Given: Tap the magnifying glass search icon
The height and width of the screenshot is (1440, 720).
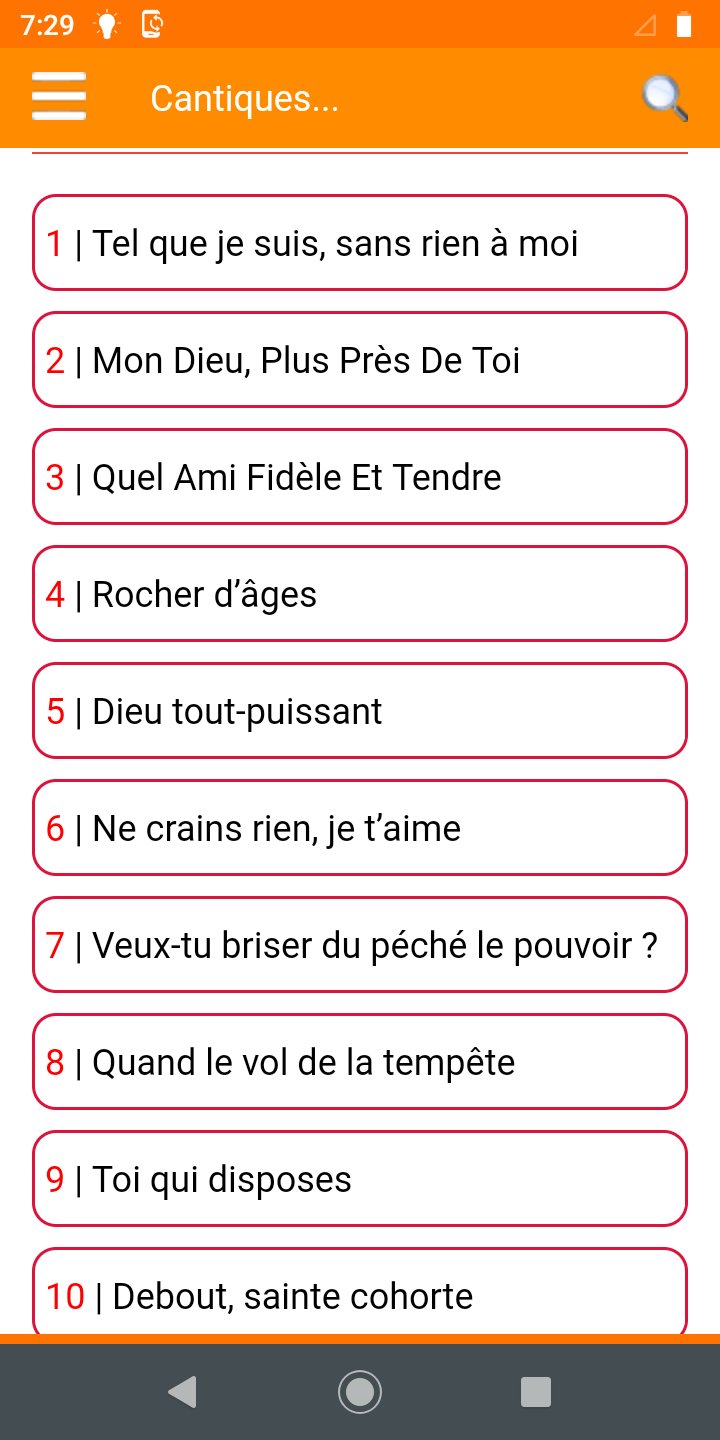Looking at the screenshot, I should 664,98.
